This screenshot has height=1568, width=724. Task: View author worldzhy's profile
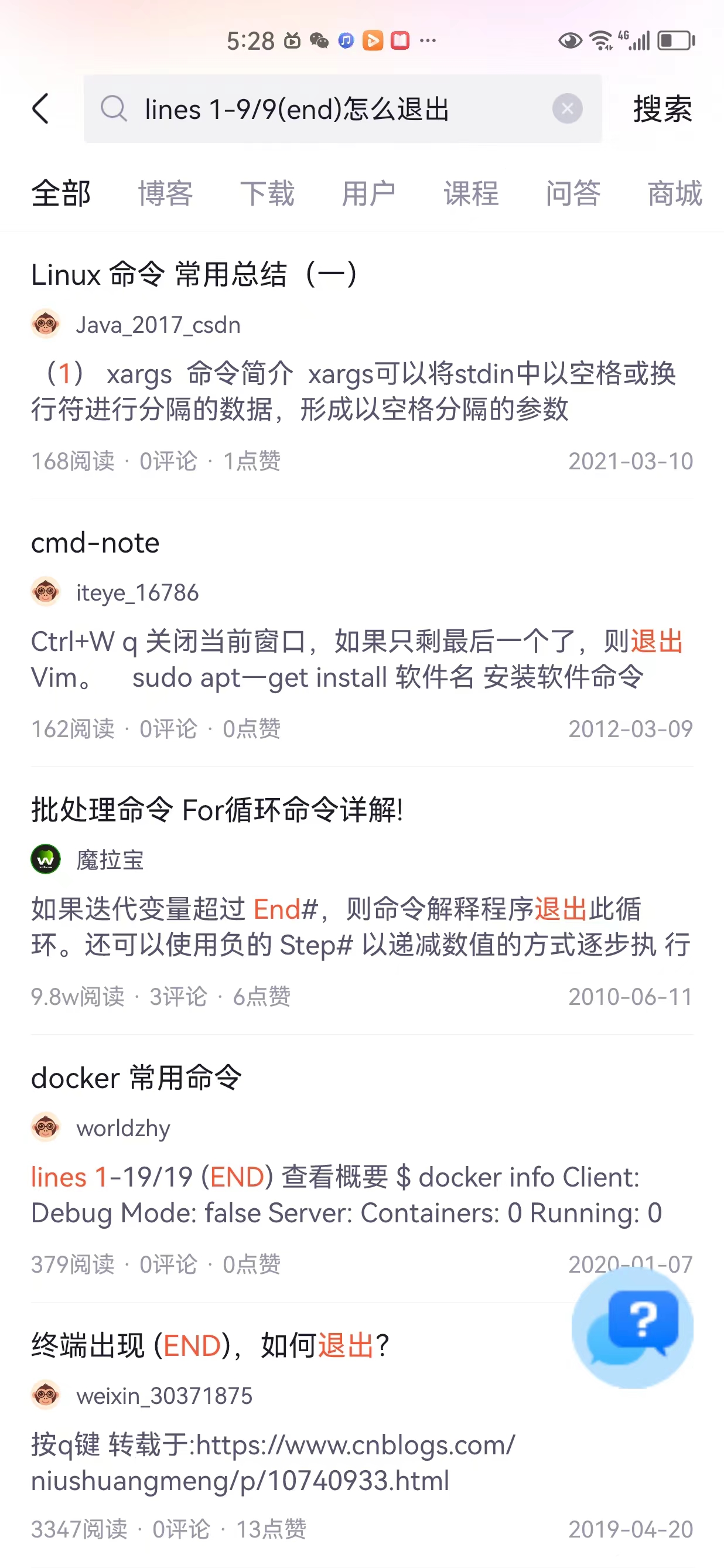click(x=123, y=1128)
